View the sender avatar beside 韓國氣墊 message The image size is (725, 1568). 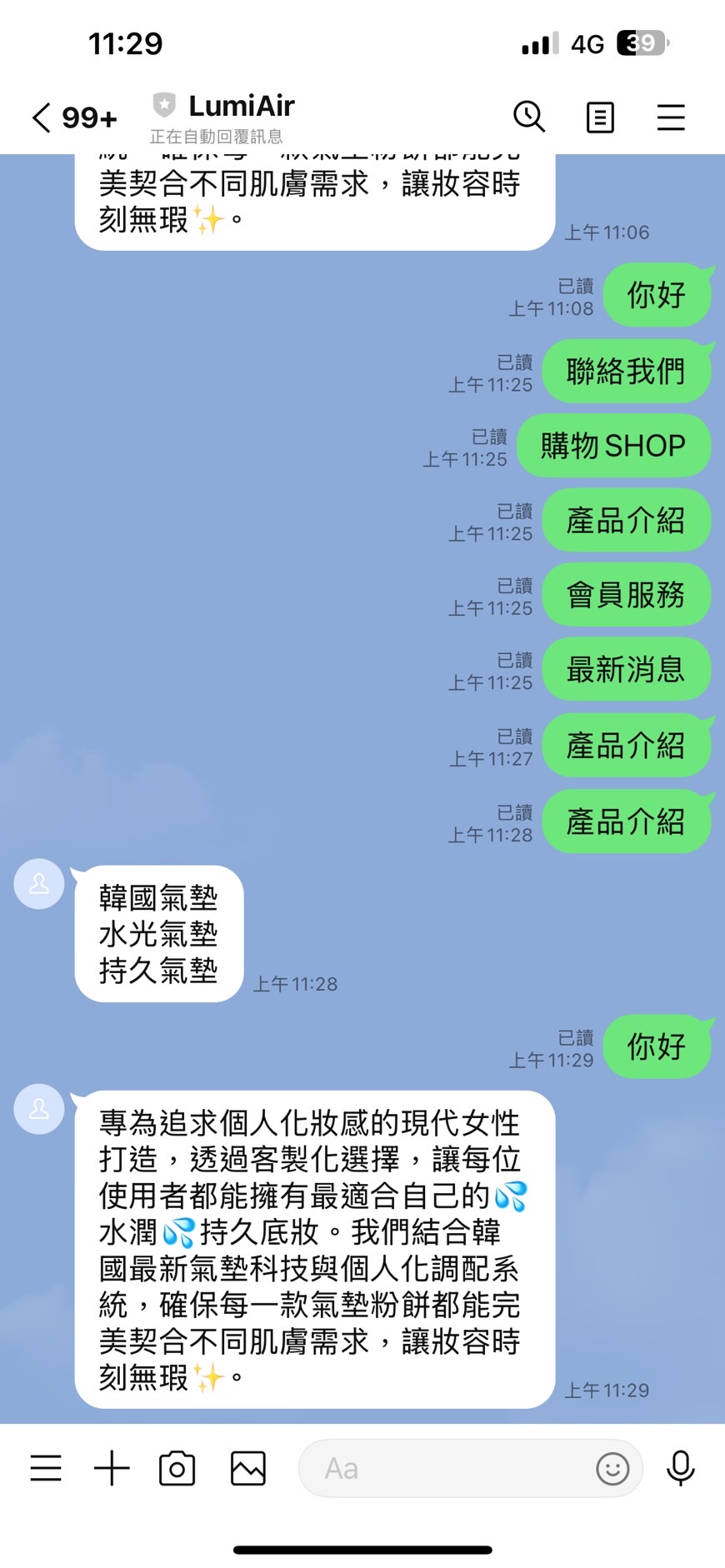[39, 884]
